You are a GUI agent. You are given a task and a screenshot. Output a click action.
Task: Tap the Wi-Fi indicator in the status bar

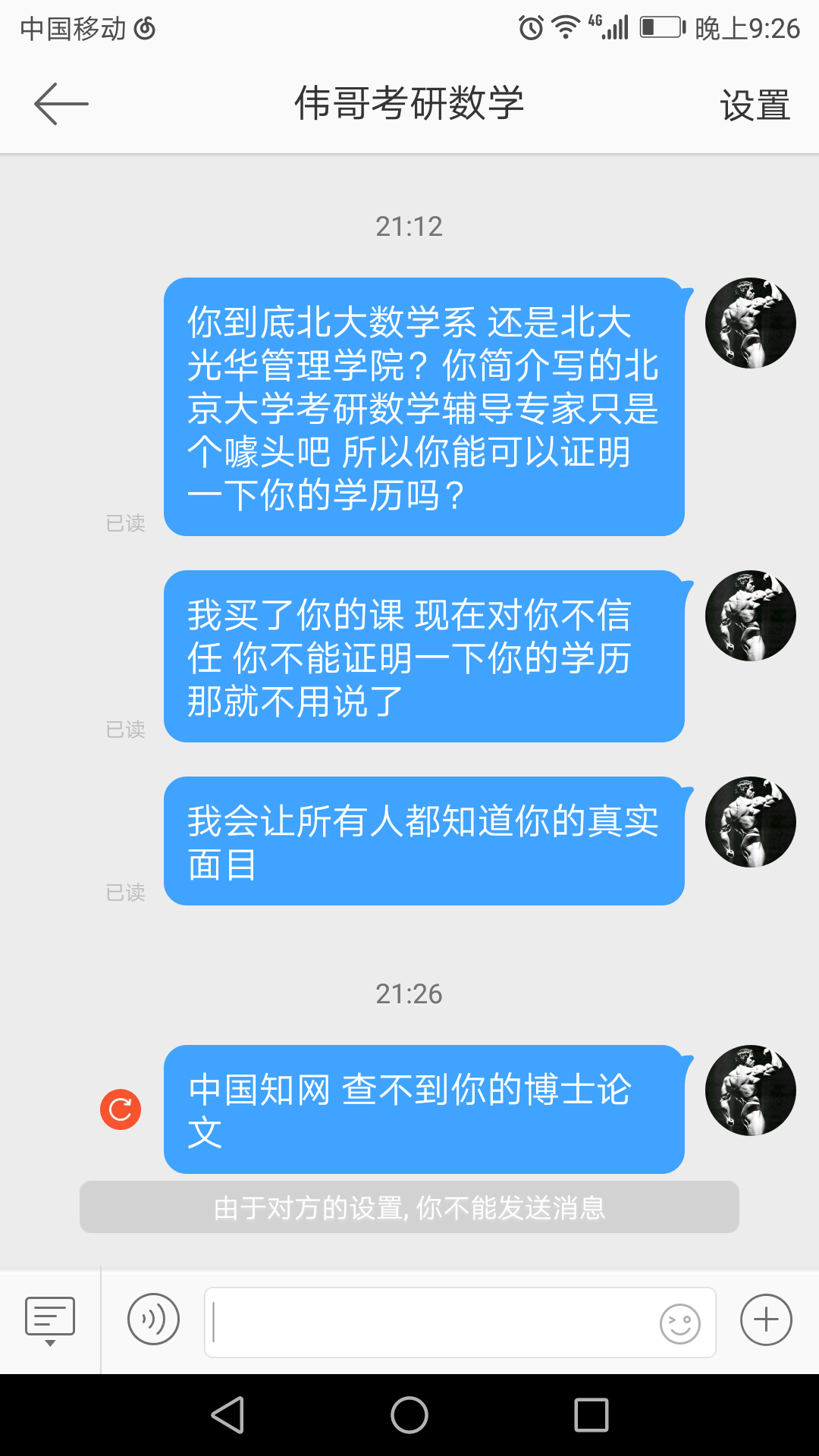(x=565, y=27)
